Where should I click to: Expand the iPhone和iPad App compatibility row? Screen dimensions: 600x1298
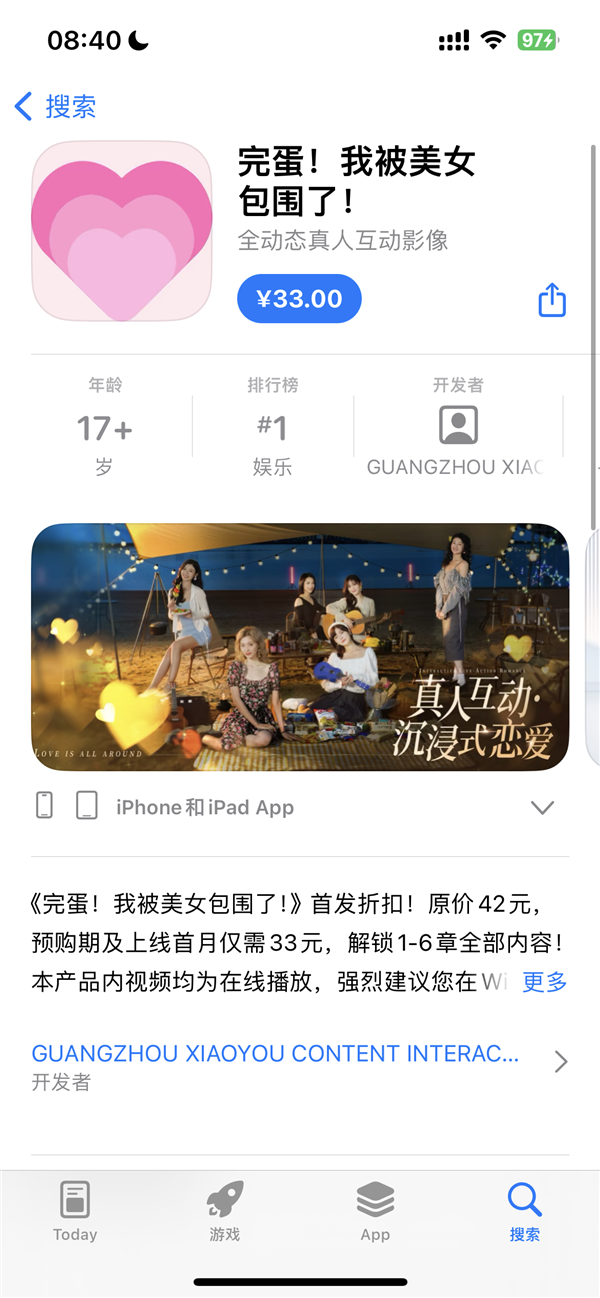pos(542,807)
